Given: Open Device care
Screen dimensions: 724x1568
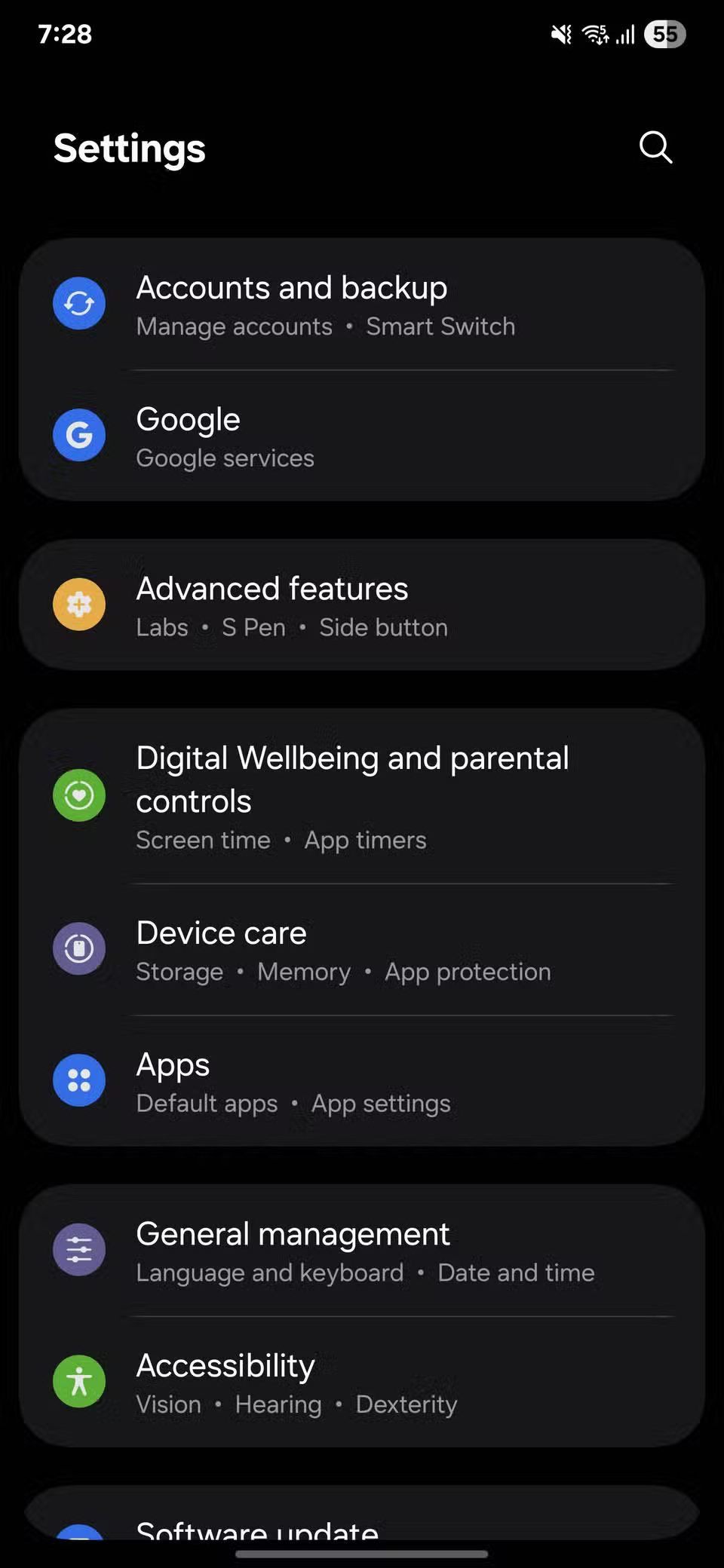Looking at the screenshot, I should click(x=362, y=948).
